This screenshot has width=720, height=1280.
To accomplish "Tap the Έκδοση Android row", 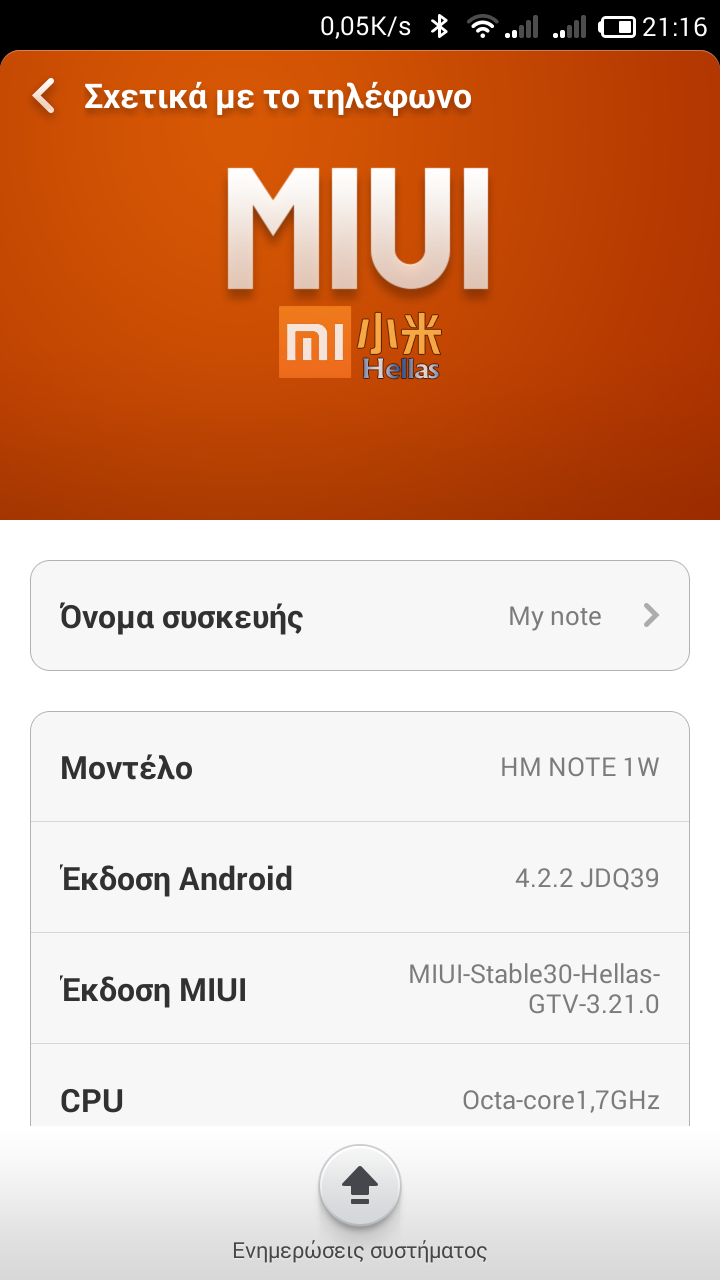I will (x=360, y=879).
